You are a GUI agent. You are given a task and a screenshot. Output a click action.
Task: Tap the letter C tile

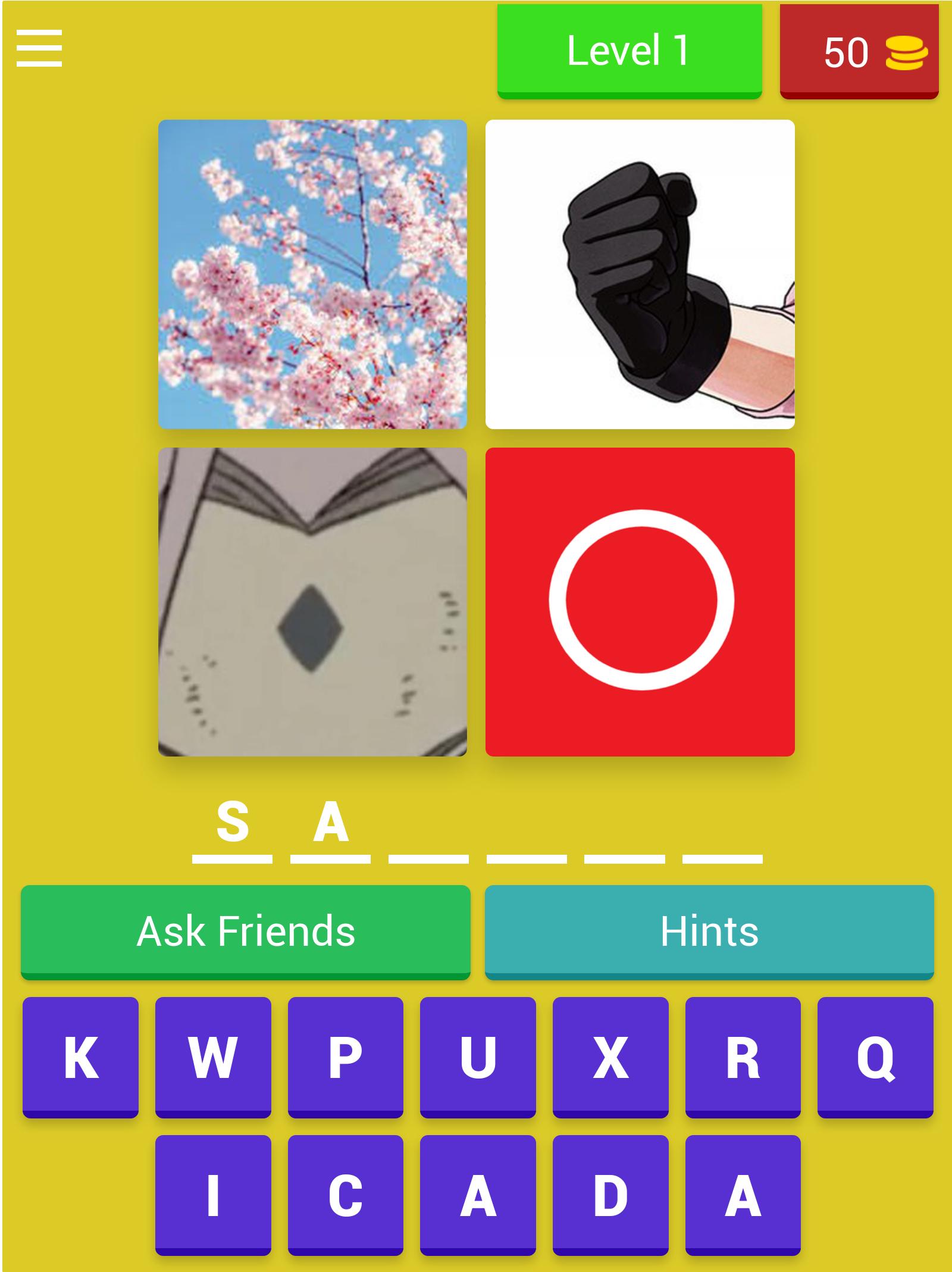(346, 1195)
